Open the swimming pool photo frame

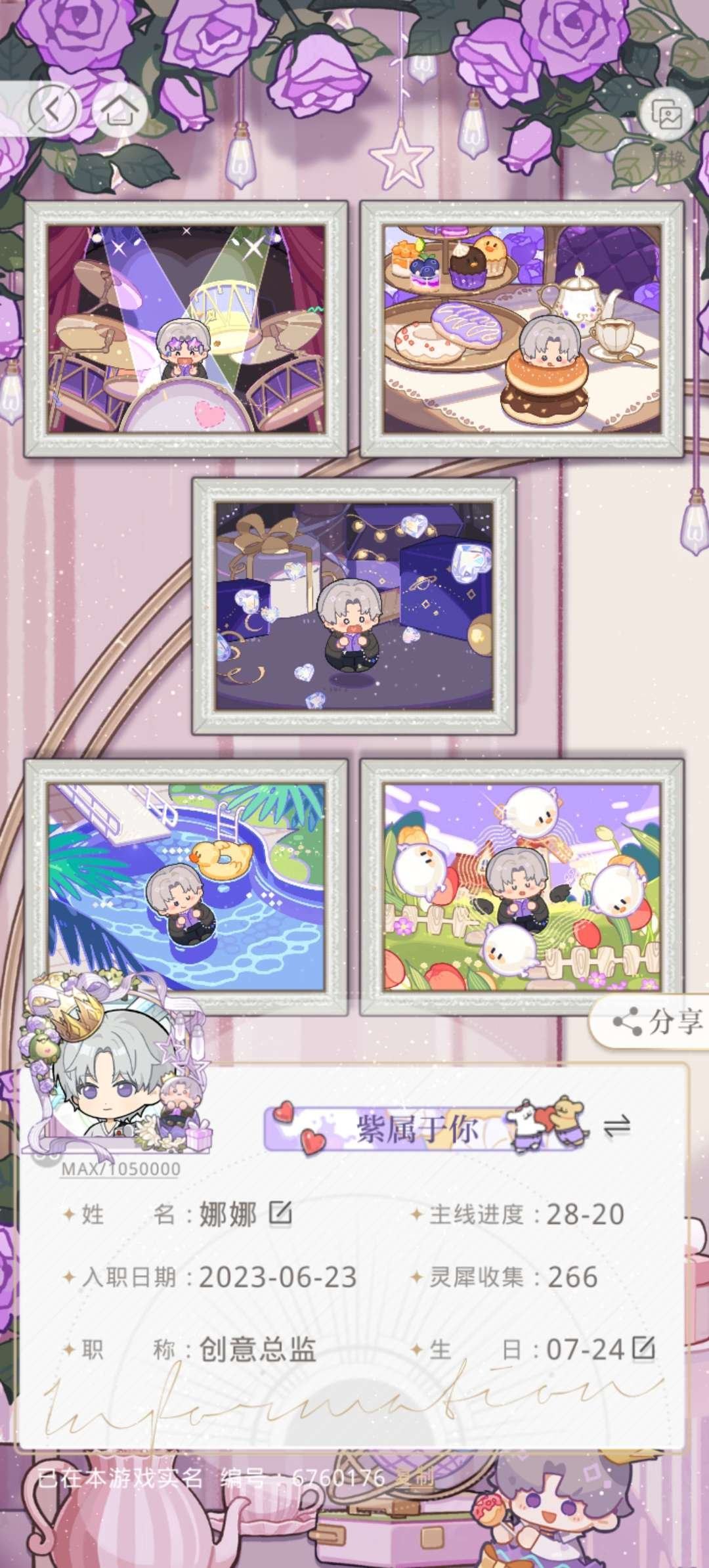tap(186, 887)
